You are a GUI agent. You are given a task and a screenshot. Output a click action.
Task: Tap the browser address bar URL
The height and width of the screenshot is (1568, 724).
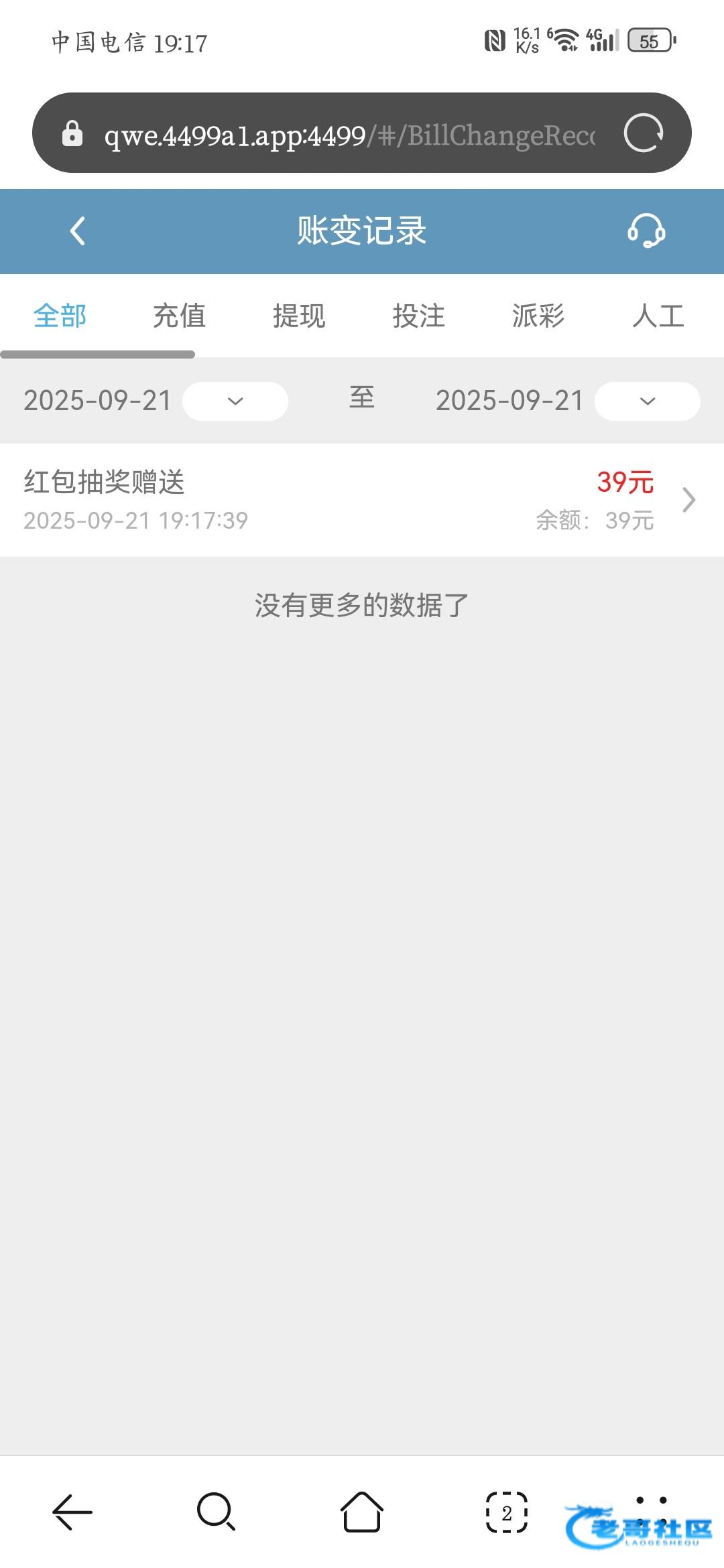349,135
